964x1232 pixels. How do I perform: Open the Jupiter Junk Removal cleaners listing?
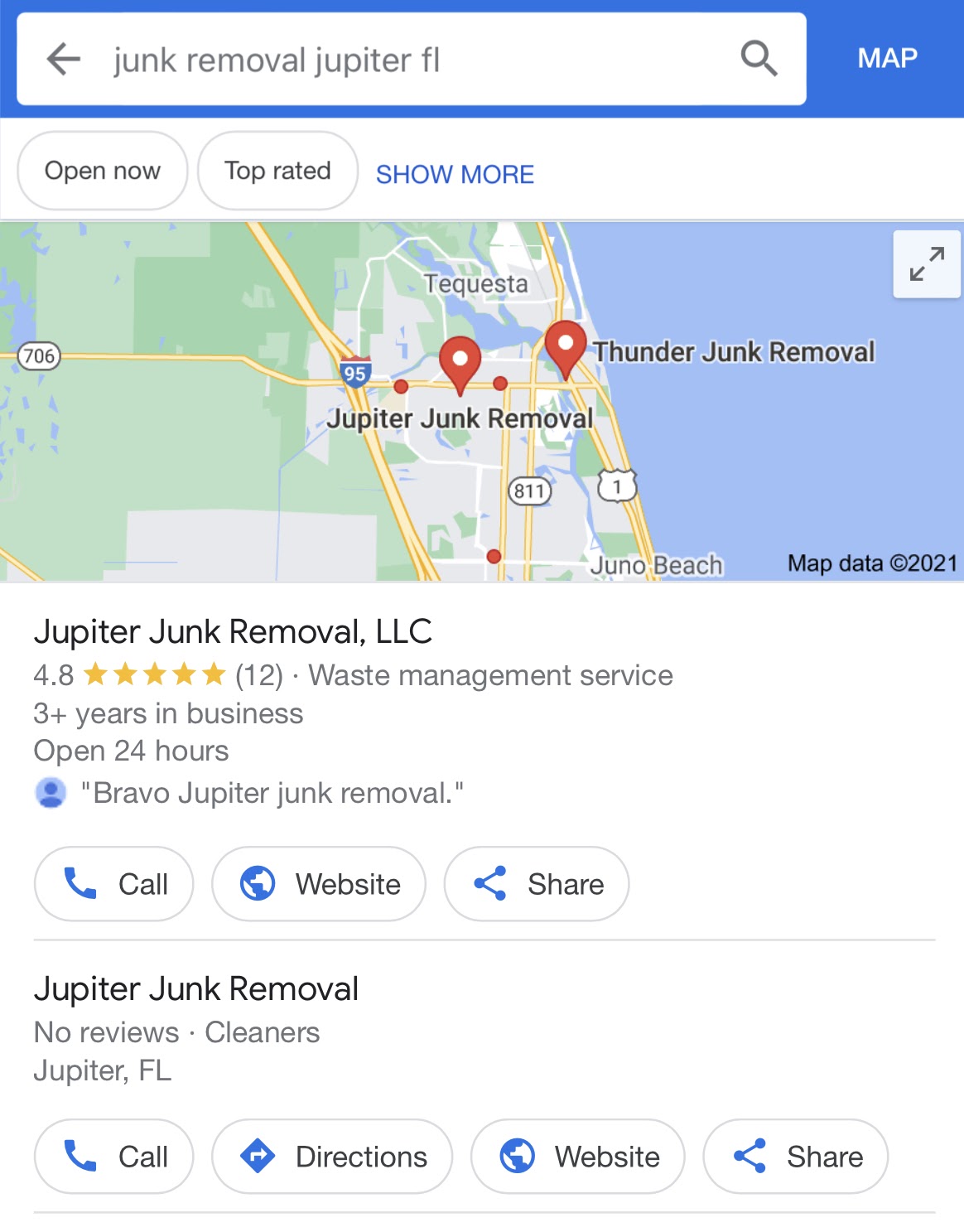[196, 988]
